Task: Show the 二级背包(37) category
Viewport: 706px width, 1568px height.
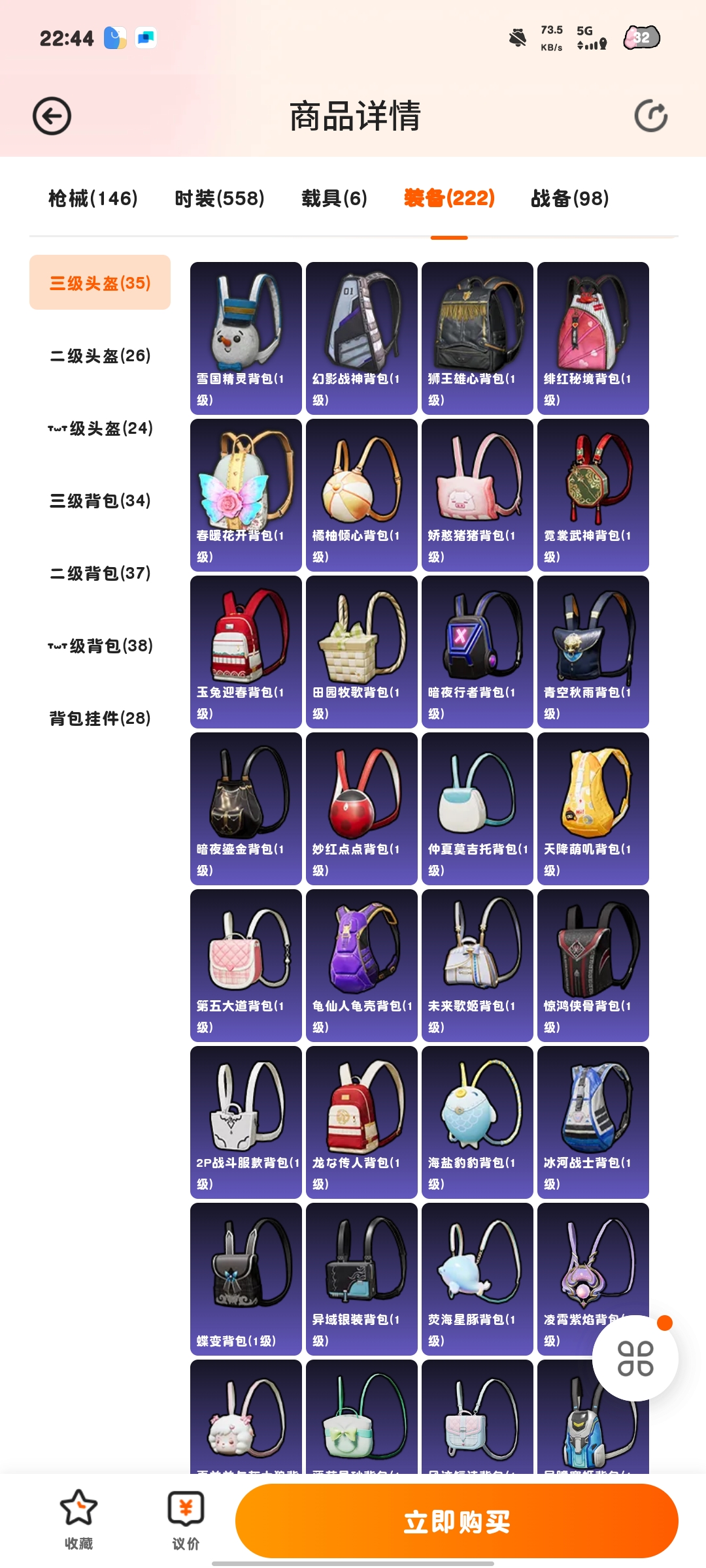Action: click(100, 573)
